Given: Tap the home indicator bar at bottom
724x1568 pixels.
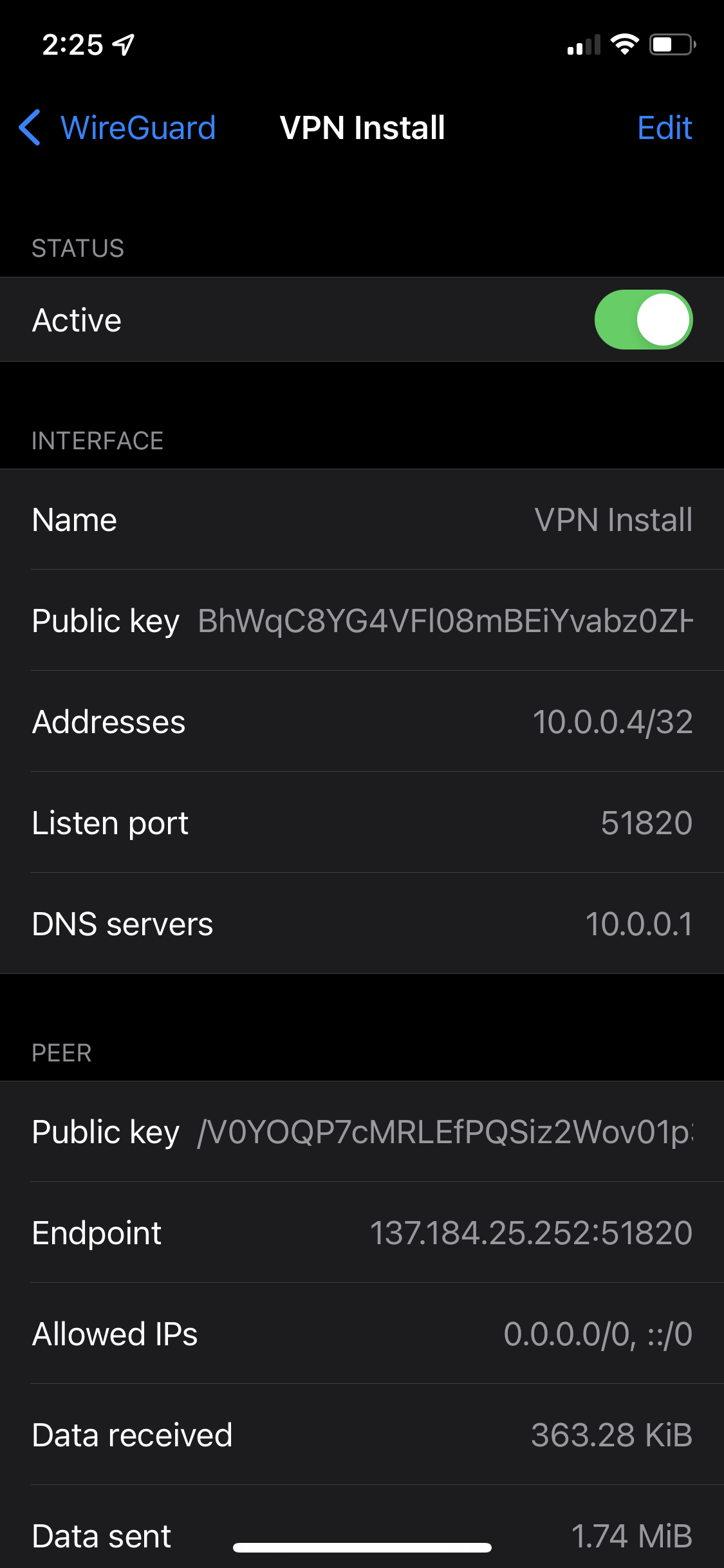Looking at the screenshot, I should click(x=362, y=1542).
